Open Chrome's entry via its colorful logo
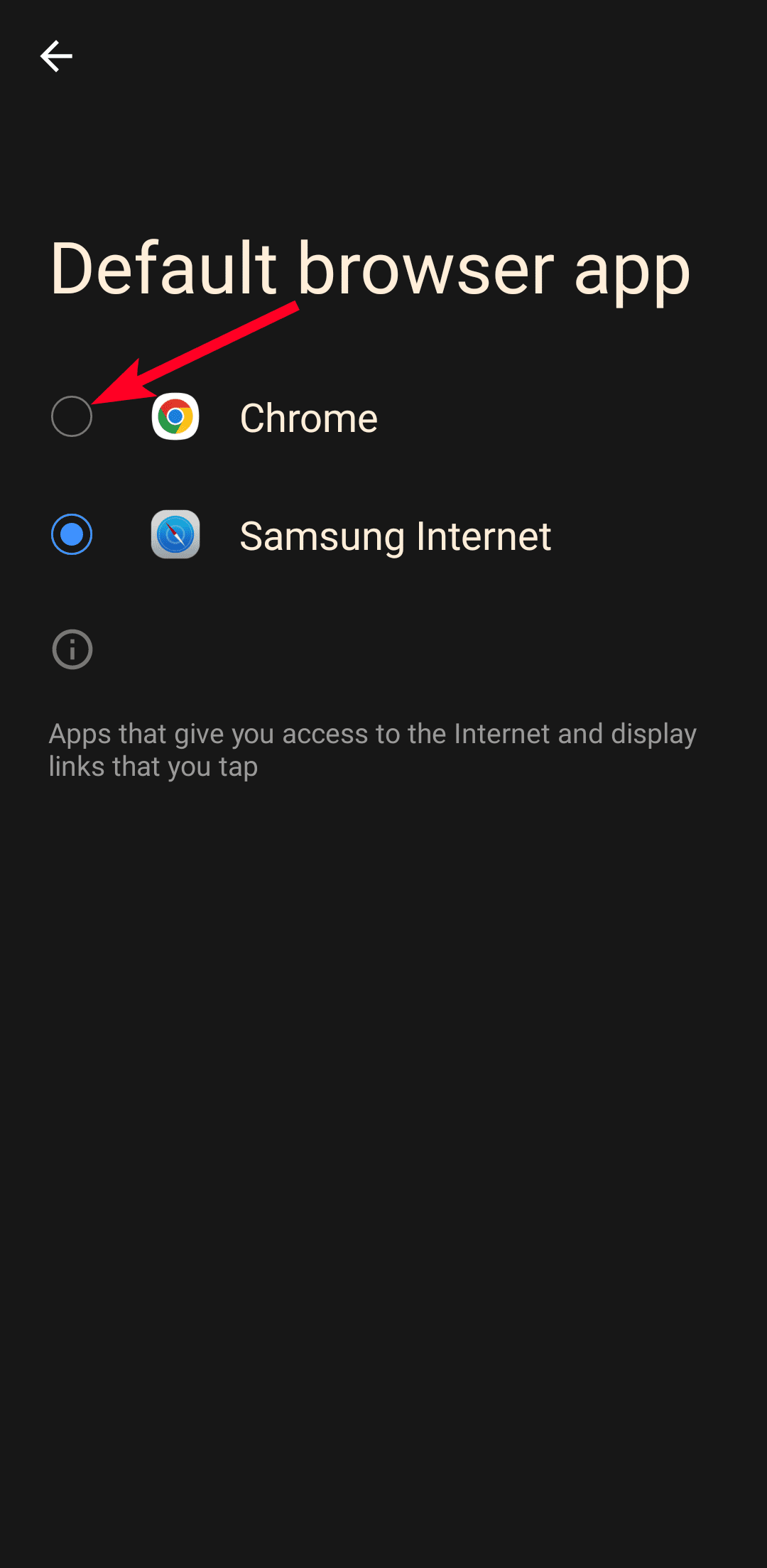This screenshot has height=1568, width=767. [x=175, y=417]
